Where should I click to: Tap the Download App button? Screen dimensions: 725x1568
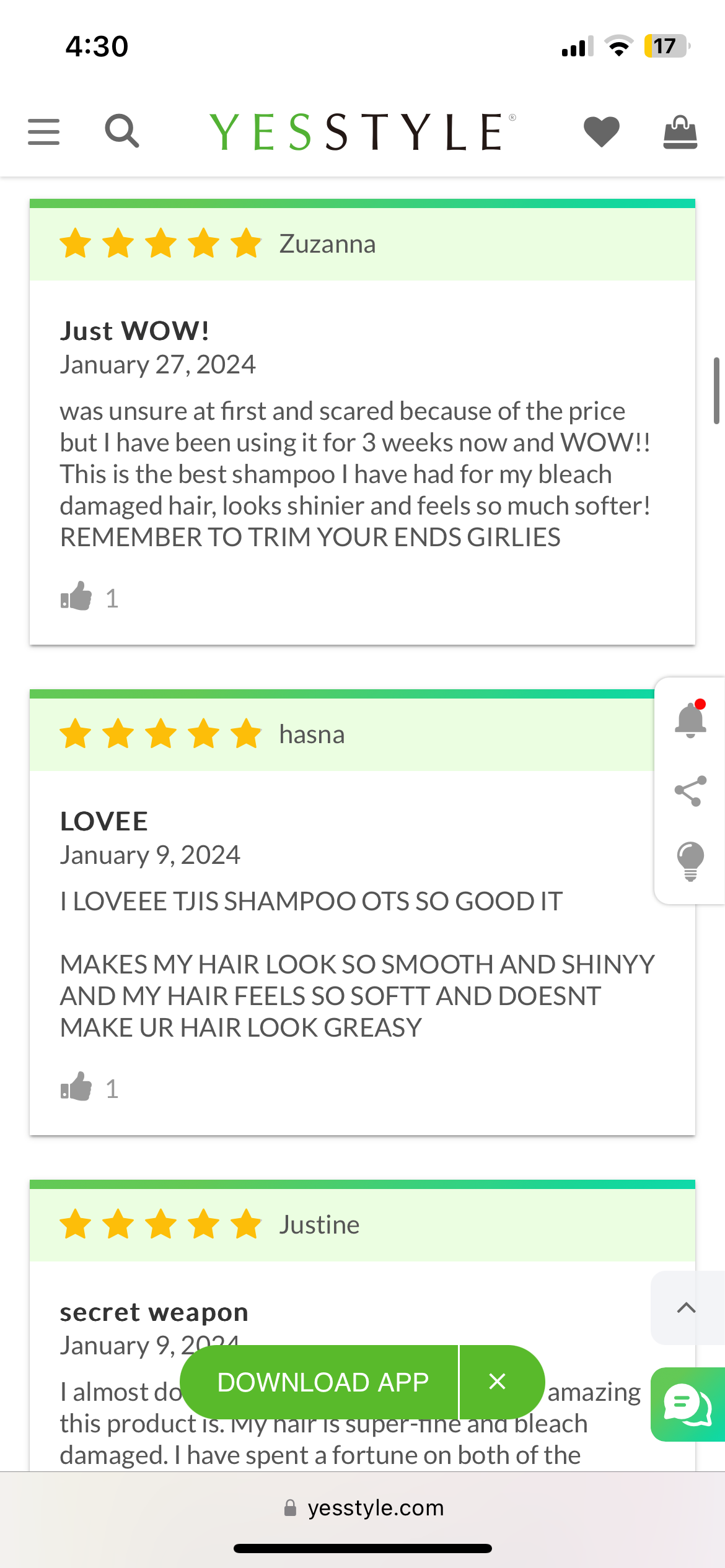pyautogui.click(x=322, y=1382)
